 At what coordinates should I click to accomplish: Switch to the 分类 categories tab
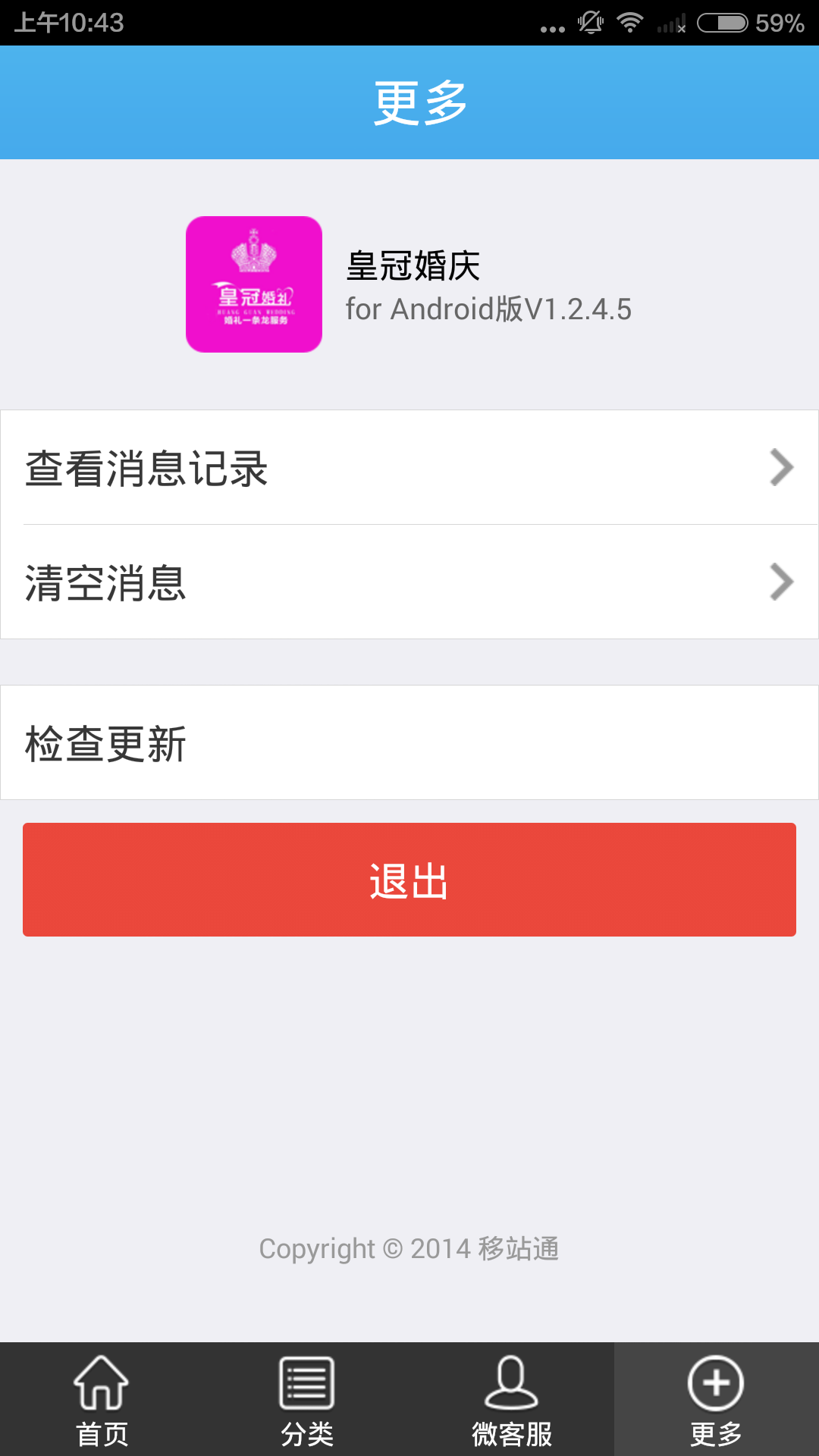point(306,1400)
